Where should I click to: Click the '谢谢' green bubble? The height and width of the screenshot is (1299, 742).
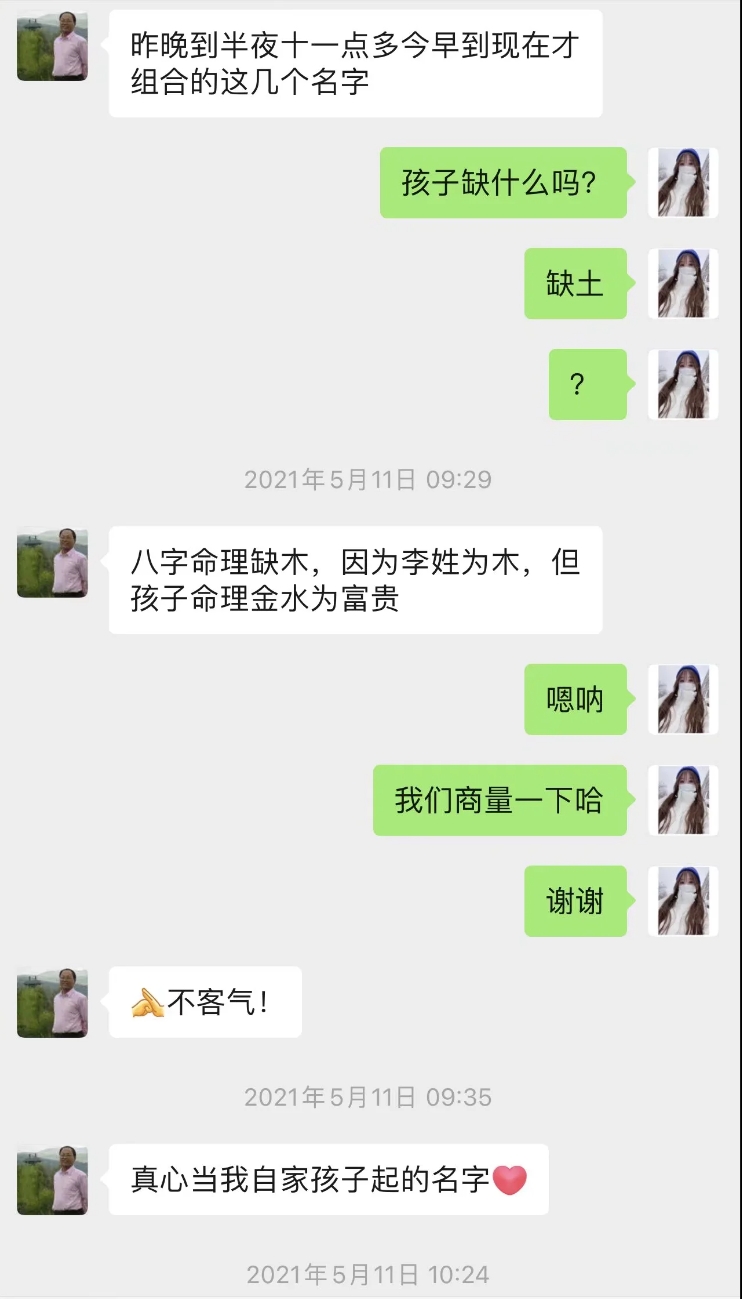coord(575,902)
